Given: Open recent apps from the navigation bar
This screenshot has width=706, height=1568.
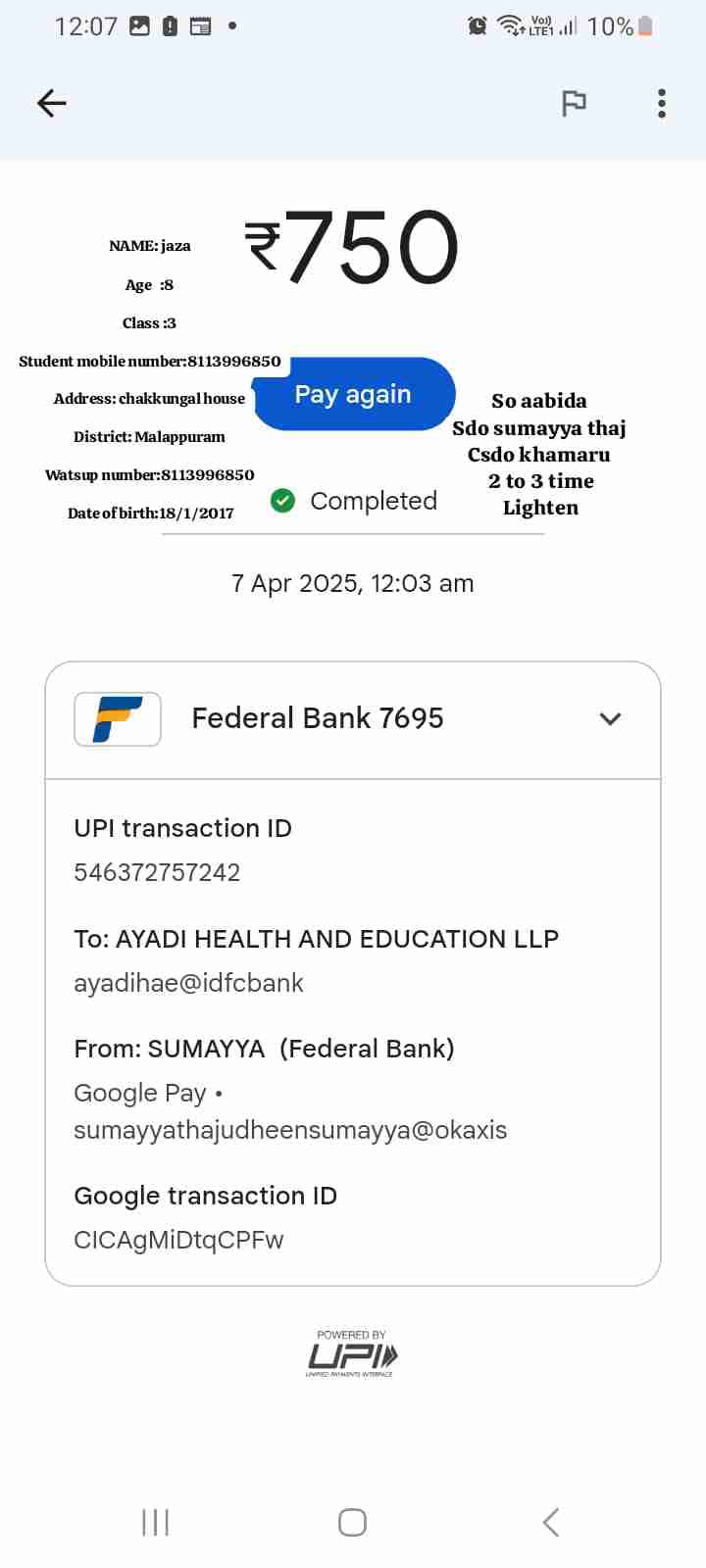Looking at the screenshot, I should [156, 1522].
